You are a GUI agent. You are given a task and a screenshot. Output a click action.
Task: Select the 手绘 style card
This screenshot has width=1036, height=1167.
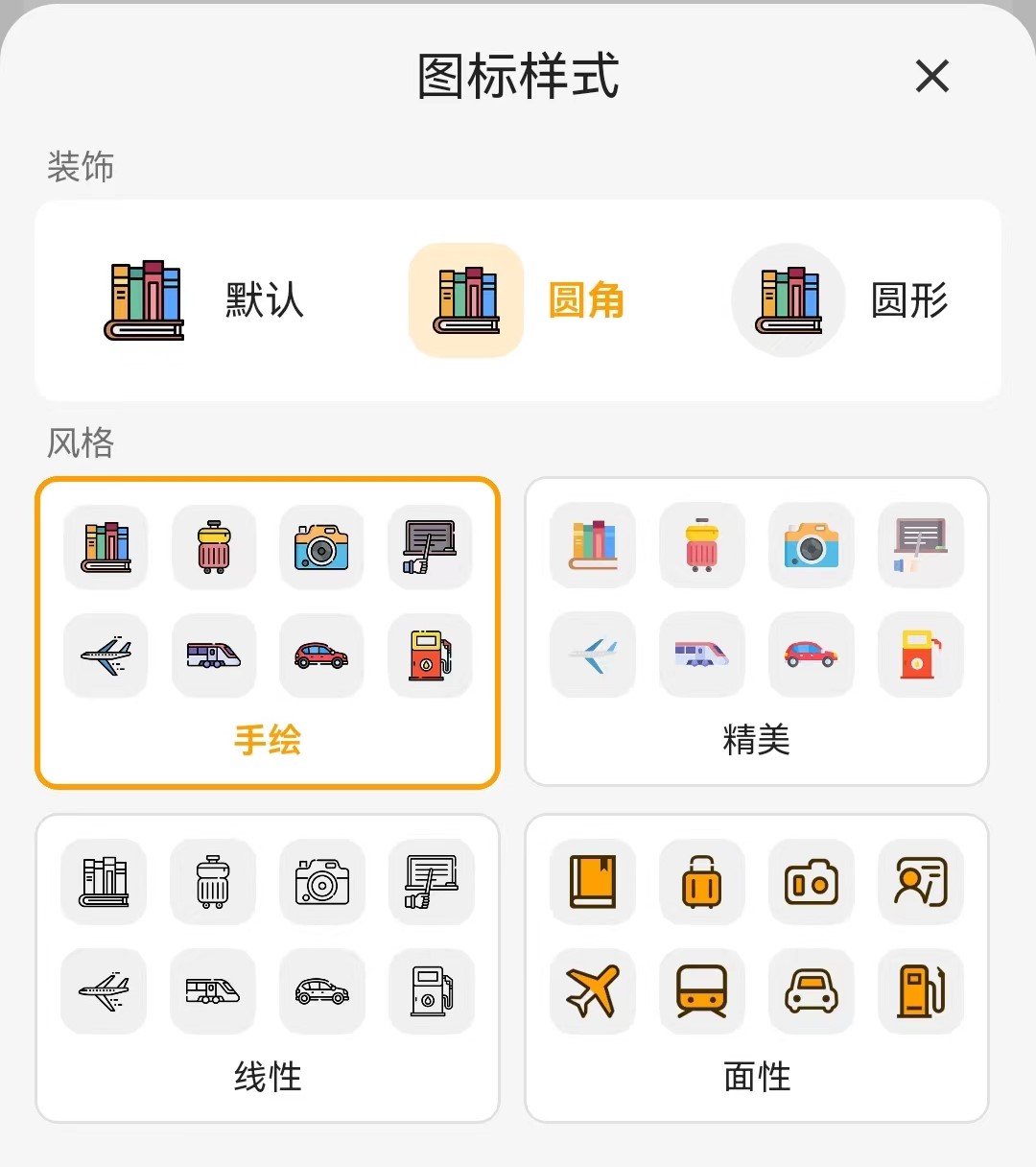tap(268, 740)
